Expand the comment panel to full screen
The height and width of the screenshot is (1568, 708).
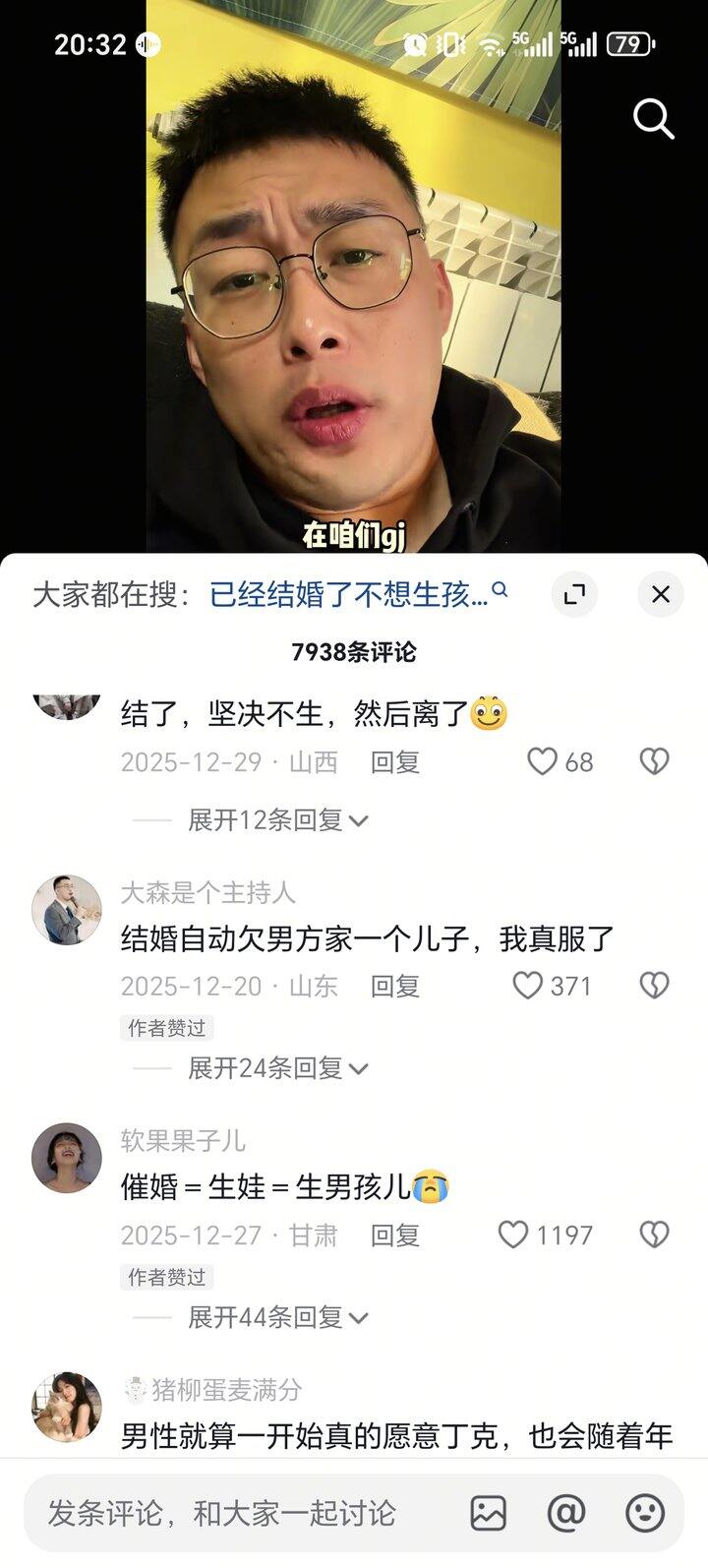click(x=574, y=594)
